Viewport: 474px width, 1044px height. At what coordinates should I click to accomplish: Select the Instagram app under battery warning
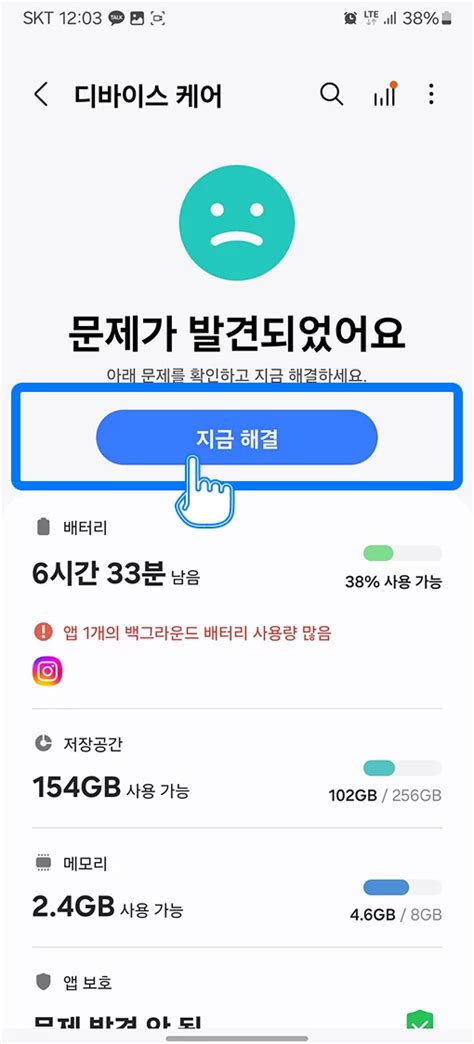[47, 672]
